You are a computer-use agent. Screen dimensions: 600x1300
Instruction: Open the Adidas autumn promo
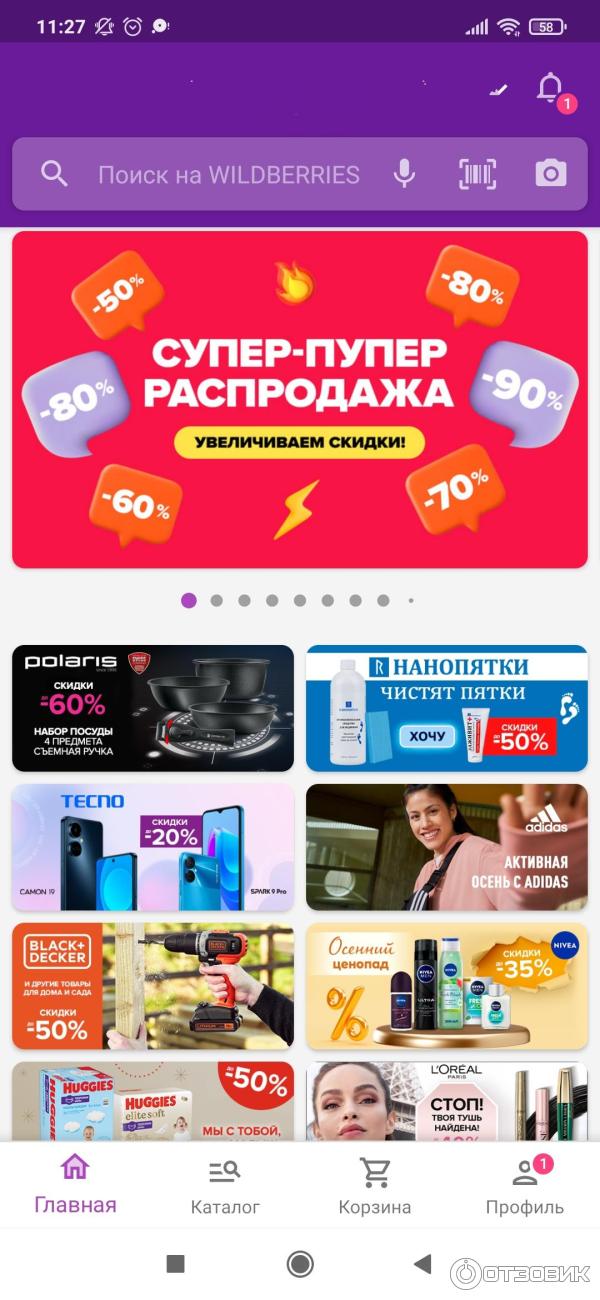click(447, 847)
